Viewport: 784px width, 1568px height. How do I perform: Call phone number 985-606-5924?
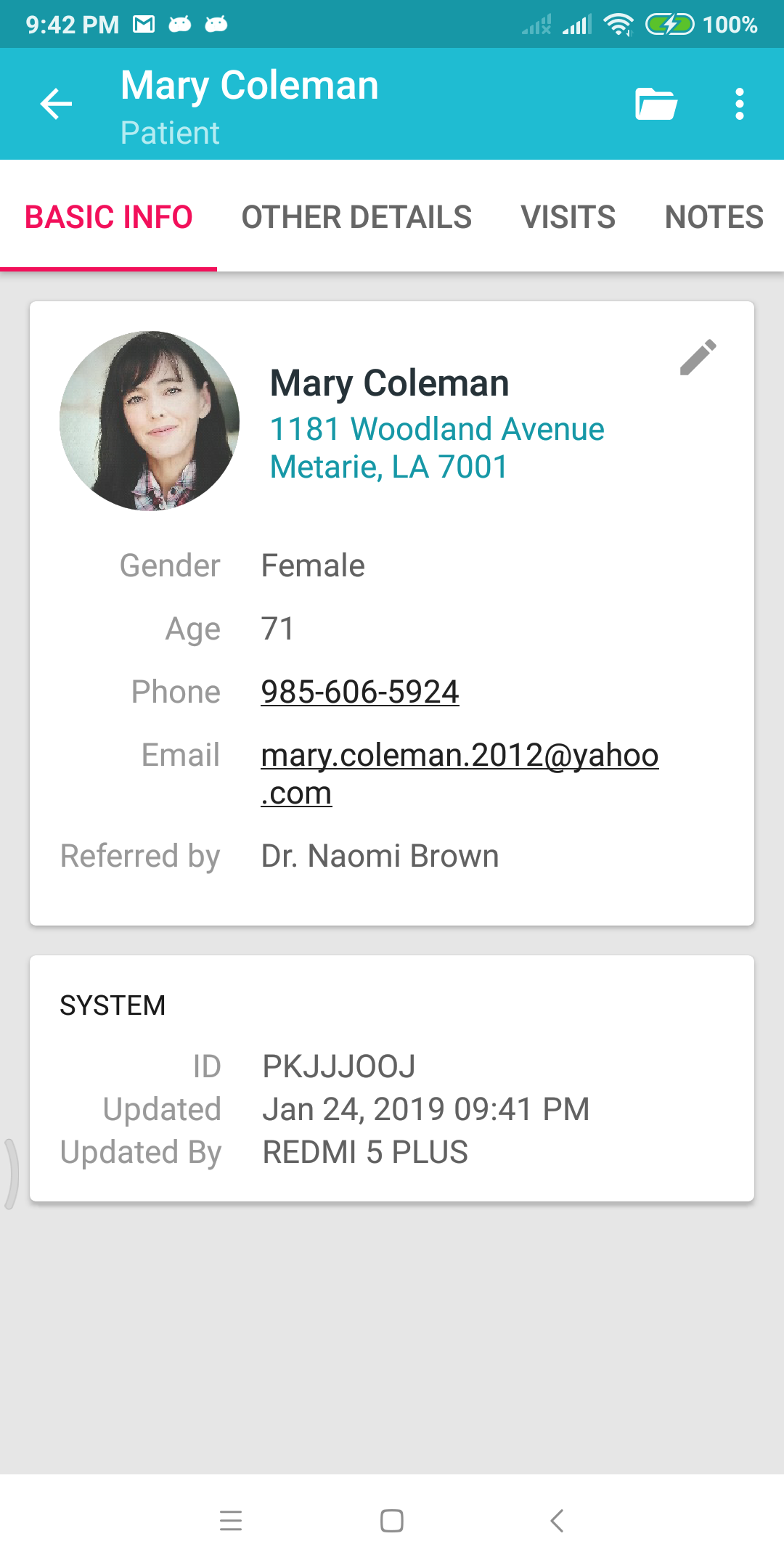pos(360,691)
